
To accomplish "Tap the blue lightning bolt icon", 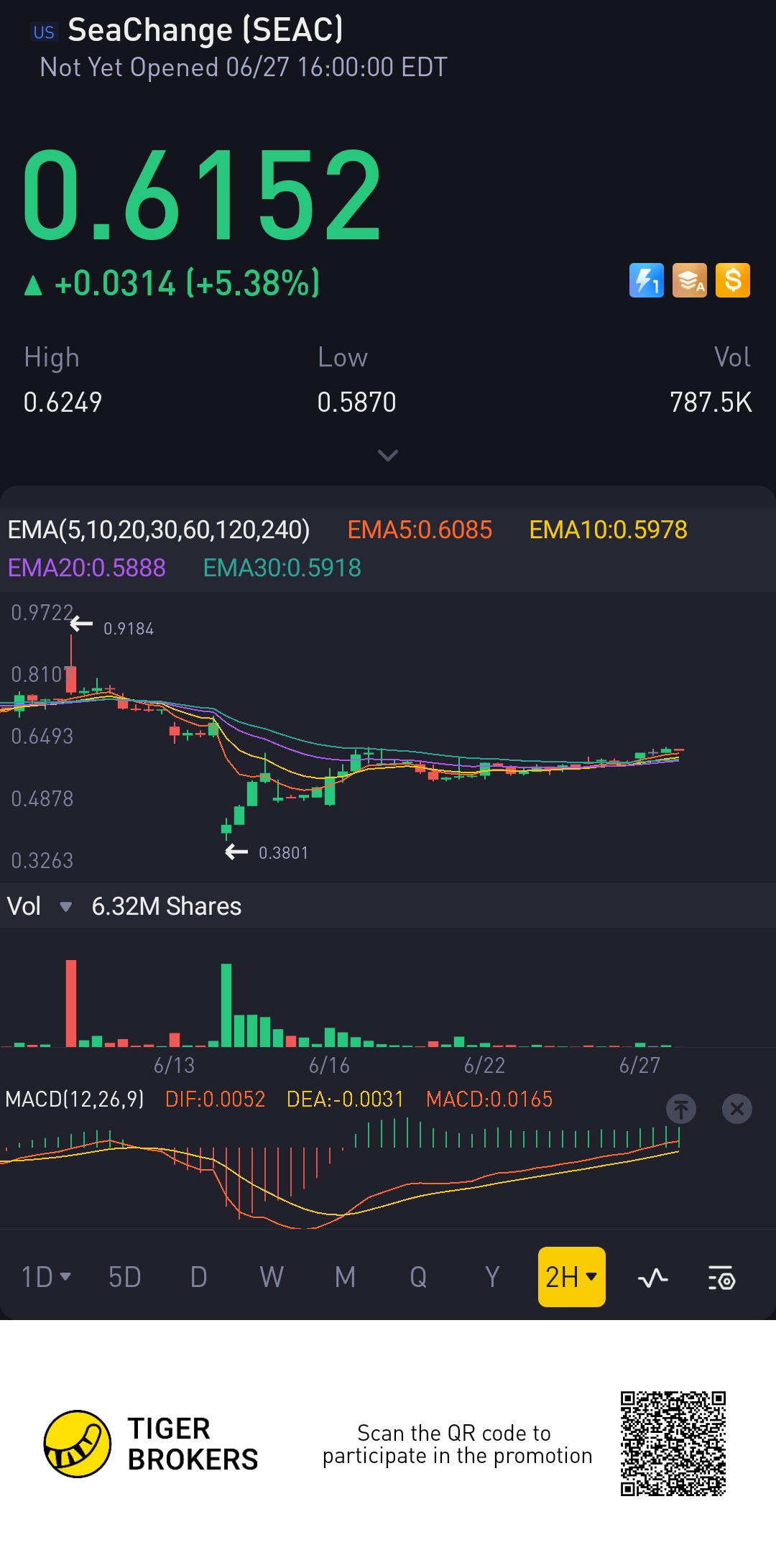I will coord(646,280).
